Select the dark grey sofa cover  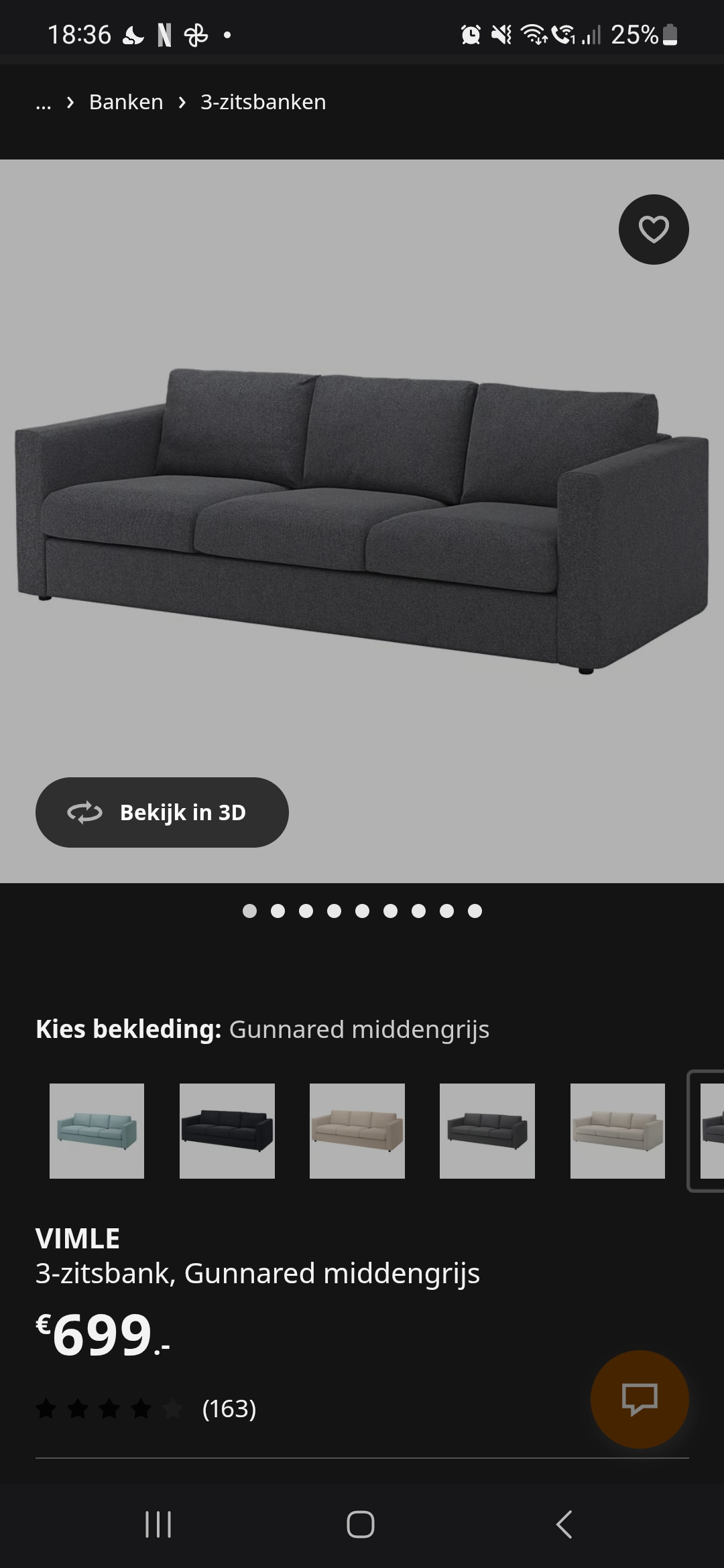point(487,1130)
